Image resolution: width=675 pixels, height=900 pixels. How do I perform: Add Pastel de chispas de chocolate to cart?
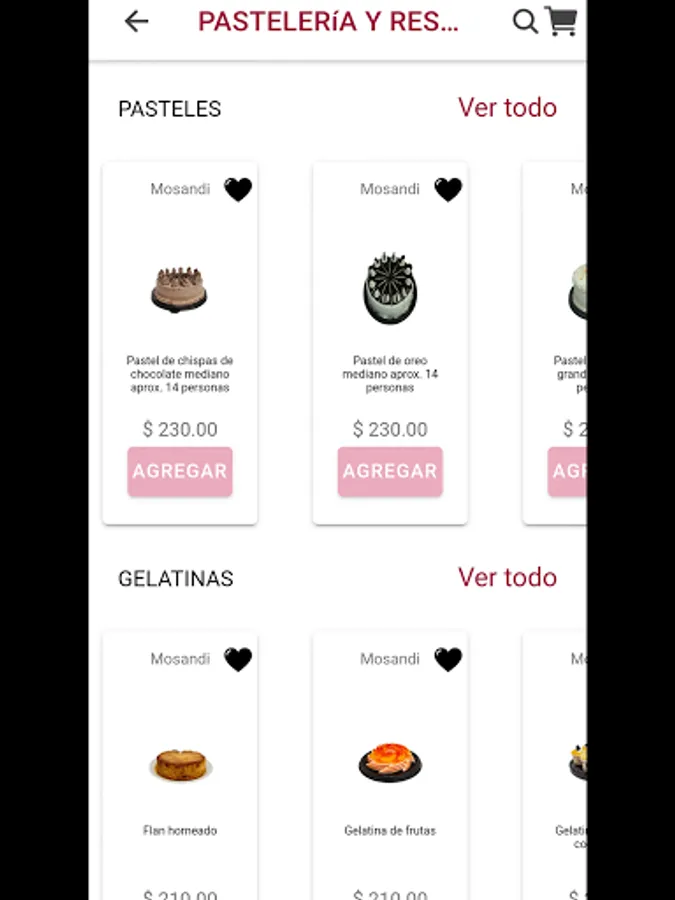[x=180, y=471]
